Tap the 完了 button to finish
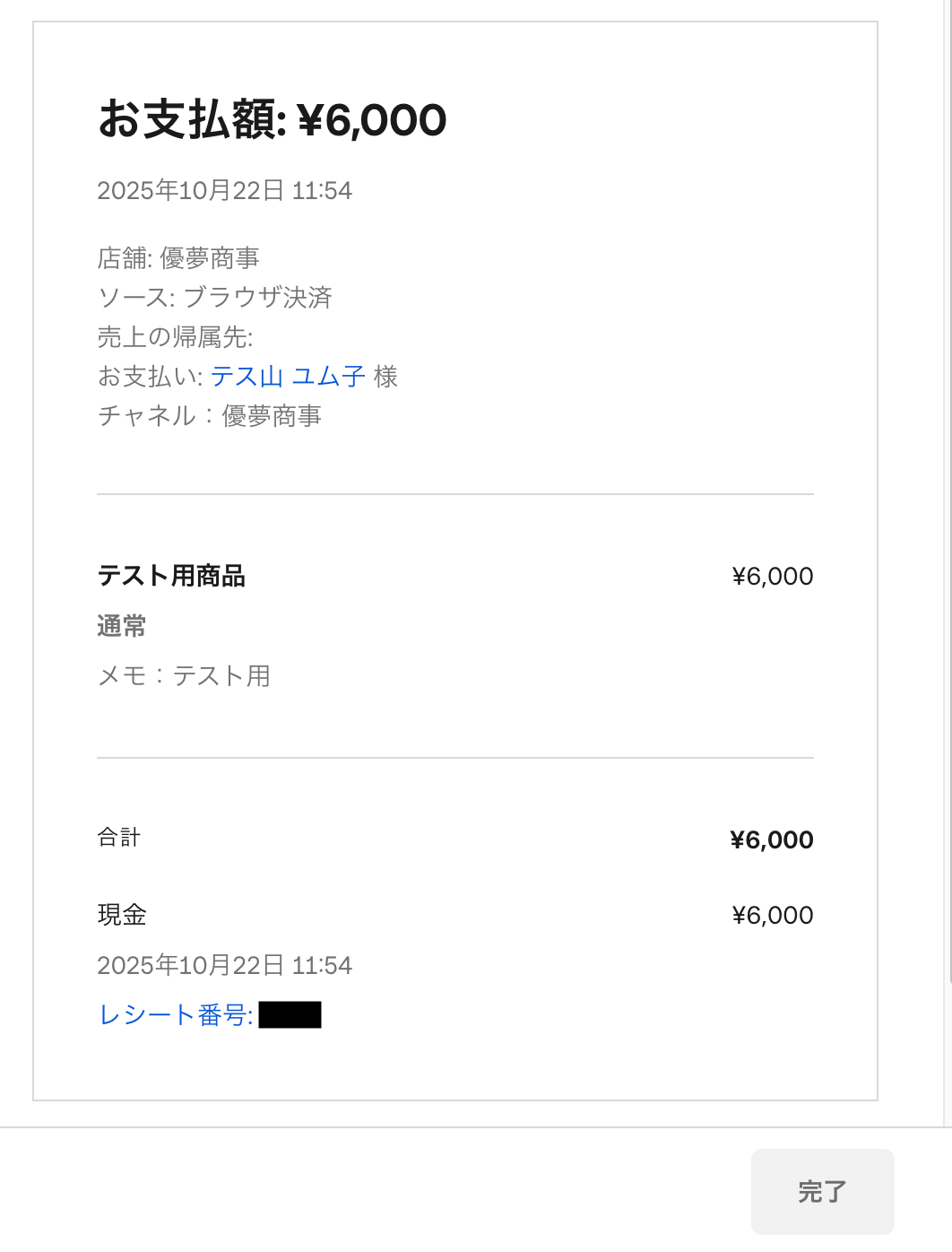The width and height of the screenshot is (952, 1252). click(x=822, y=1191)
